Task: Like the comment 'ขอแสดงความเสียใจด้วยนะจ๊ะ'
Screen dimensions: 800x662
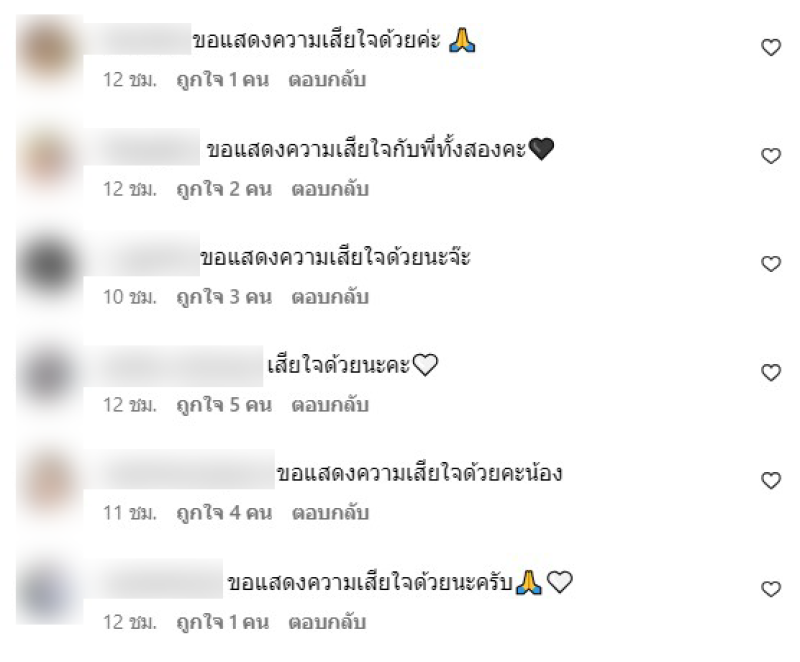Action: 771,264
